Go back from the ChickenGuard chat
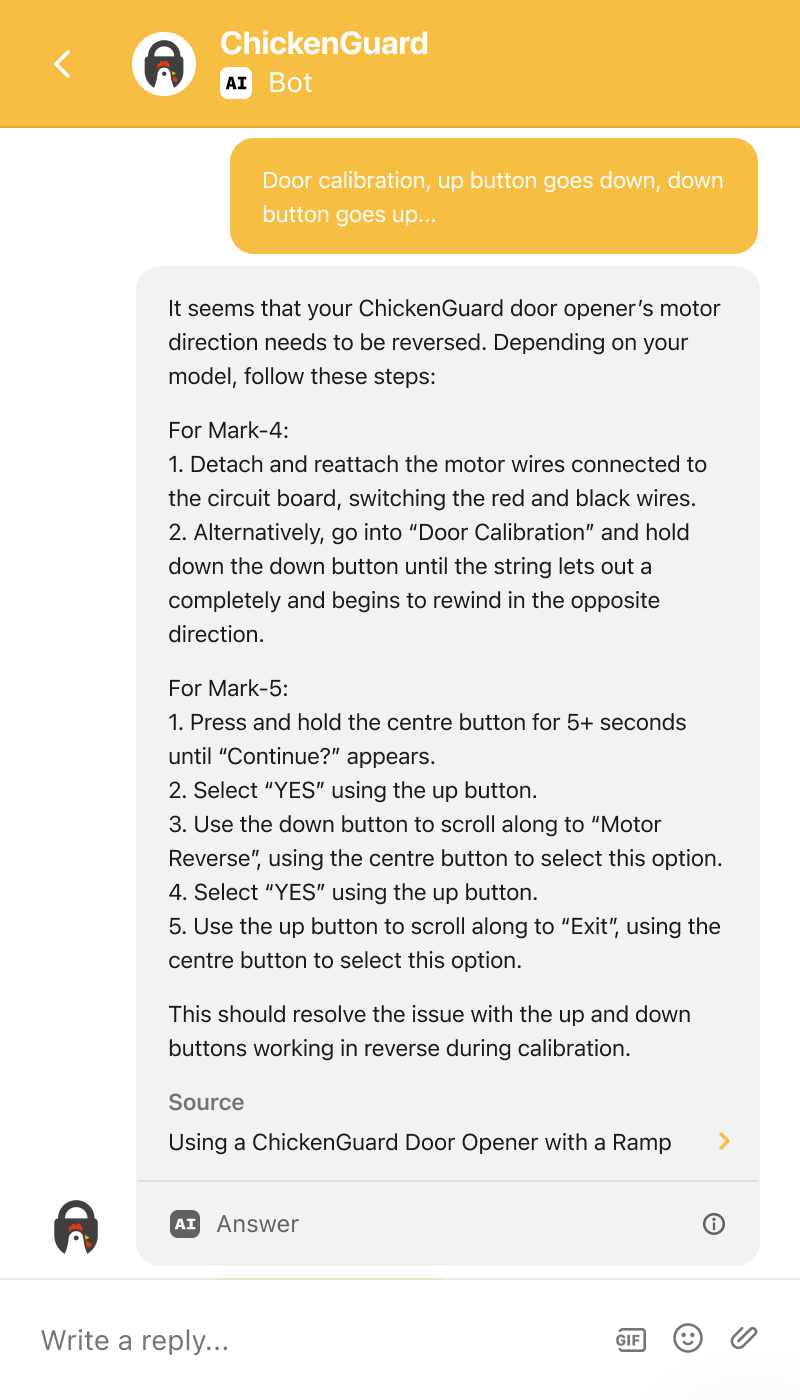 coord(62,64)
